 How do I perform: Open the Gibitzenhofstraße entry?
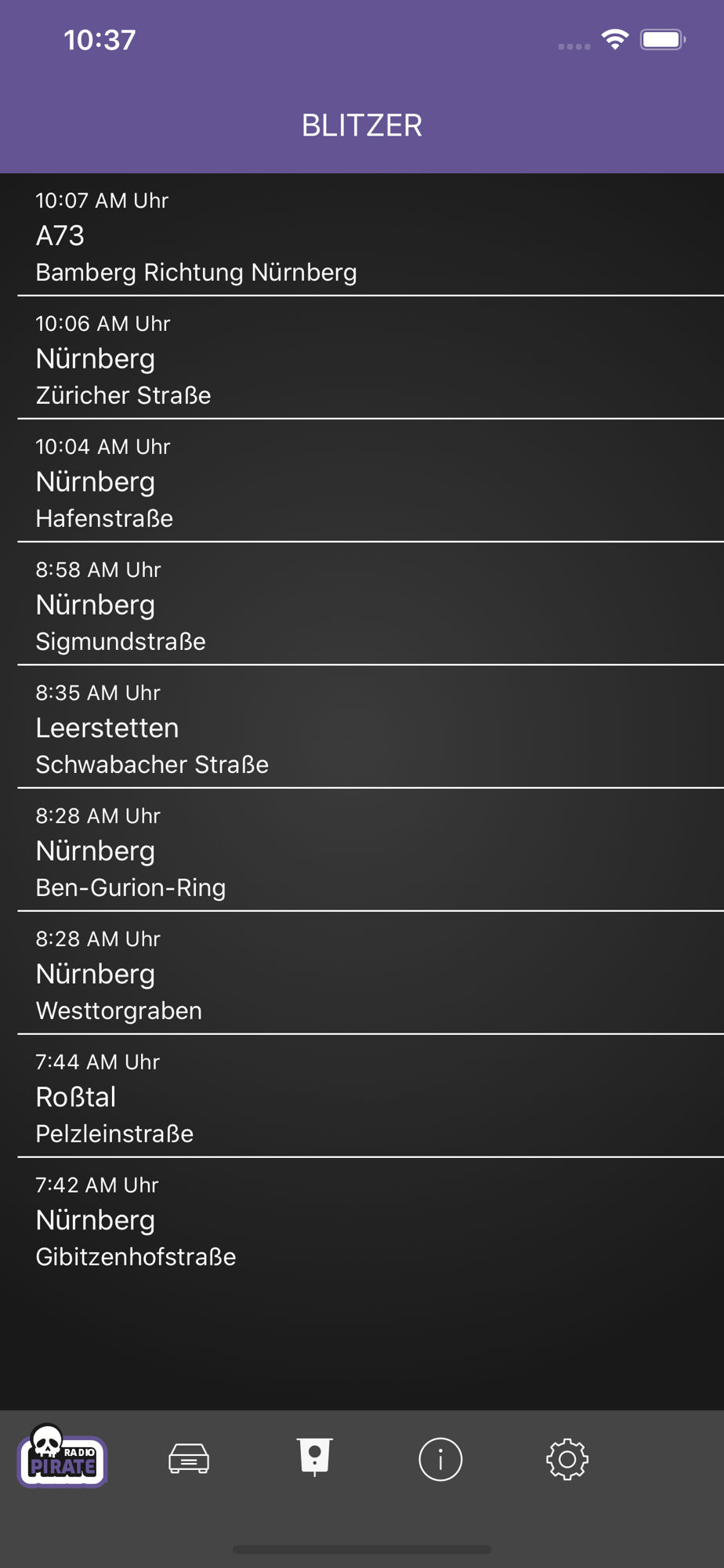(362, 1220)
